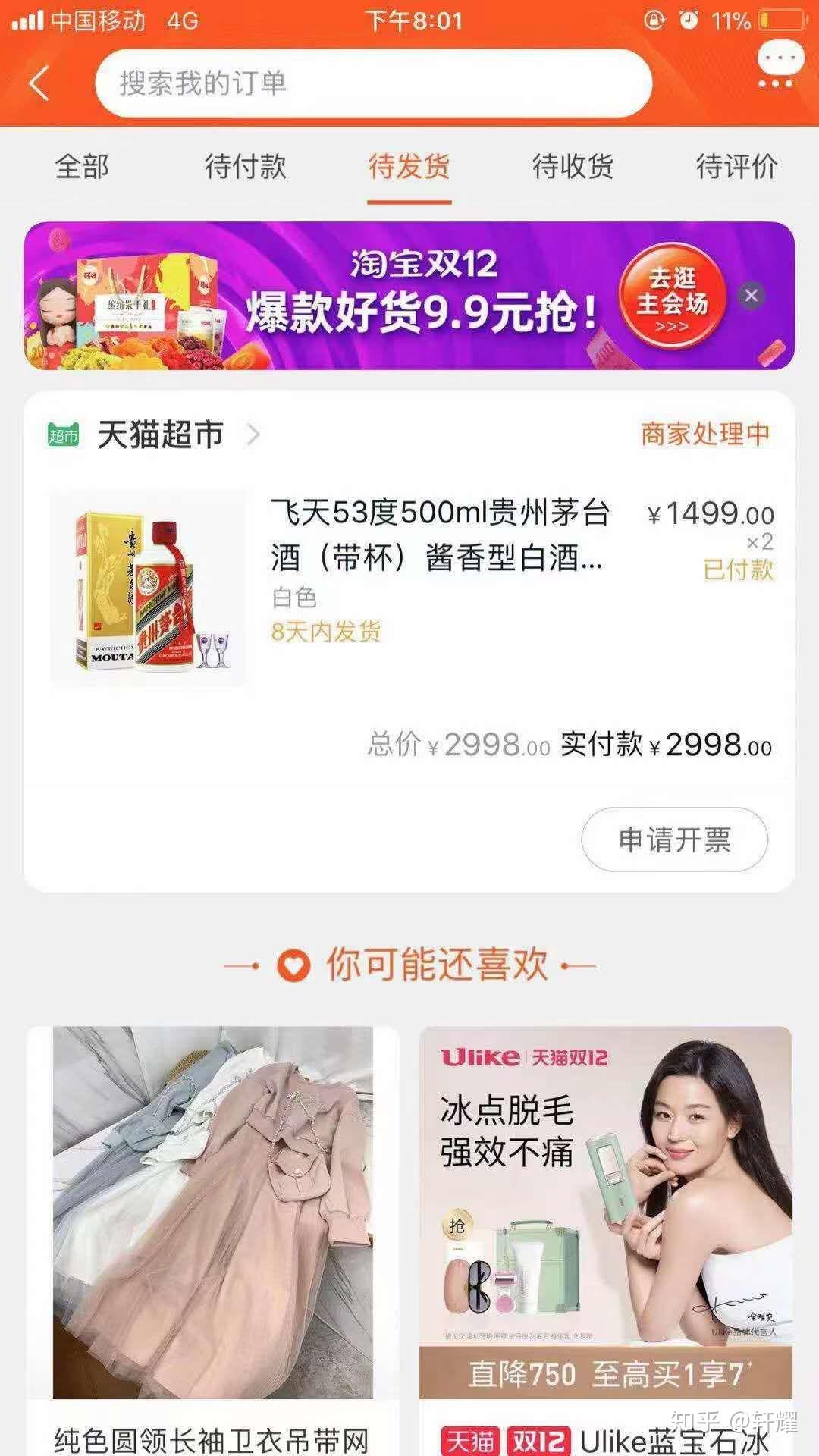Open the 待评价 tab

click(x=737, y=166)
